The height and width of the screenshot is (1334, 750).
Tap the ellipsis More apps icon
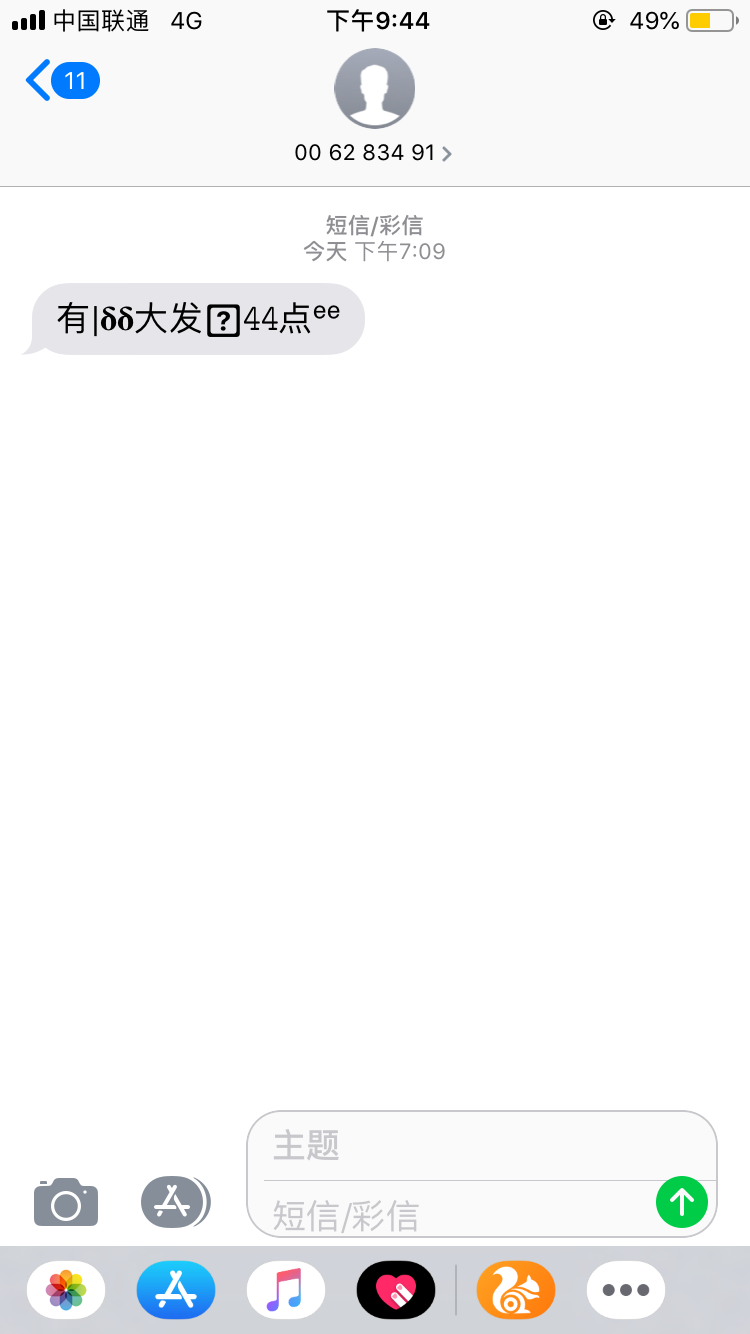(625, 1290)
